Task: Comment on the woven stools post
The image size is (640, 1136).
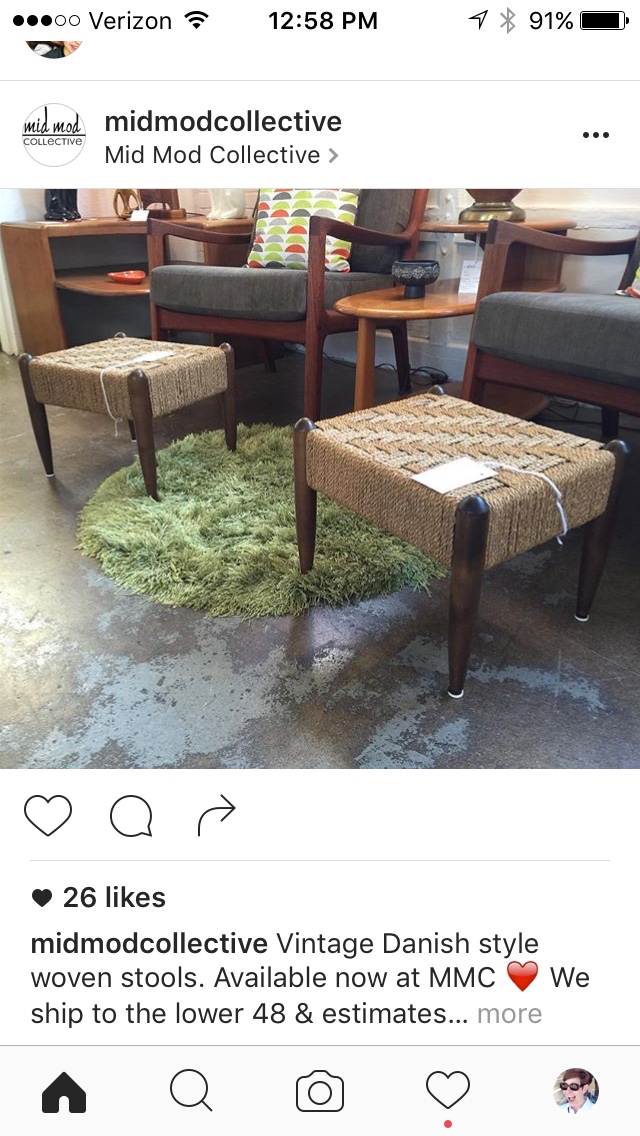Action: tap(131, 816)
